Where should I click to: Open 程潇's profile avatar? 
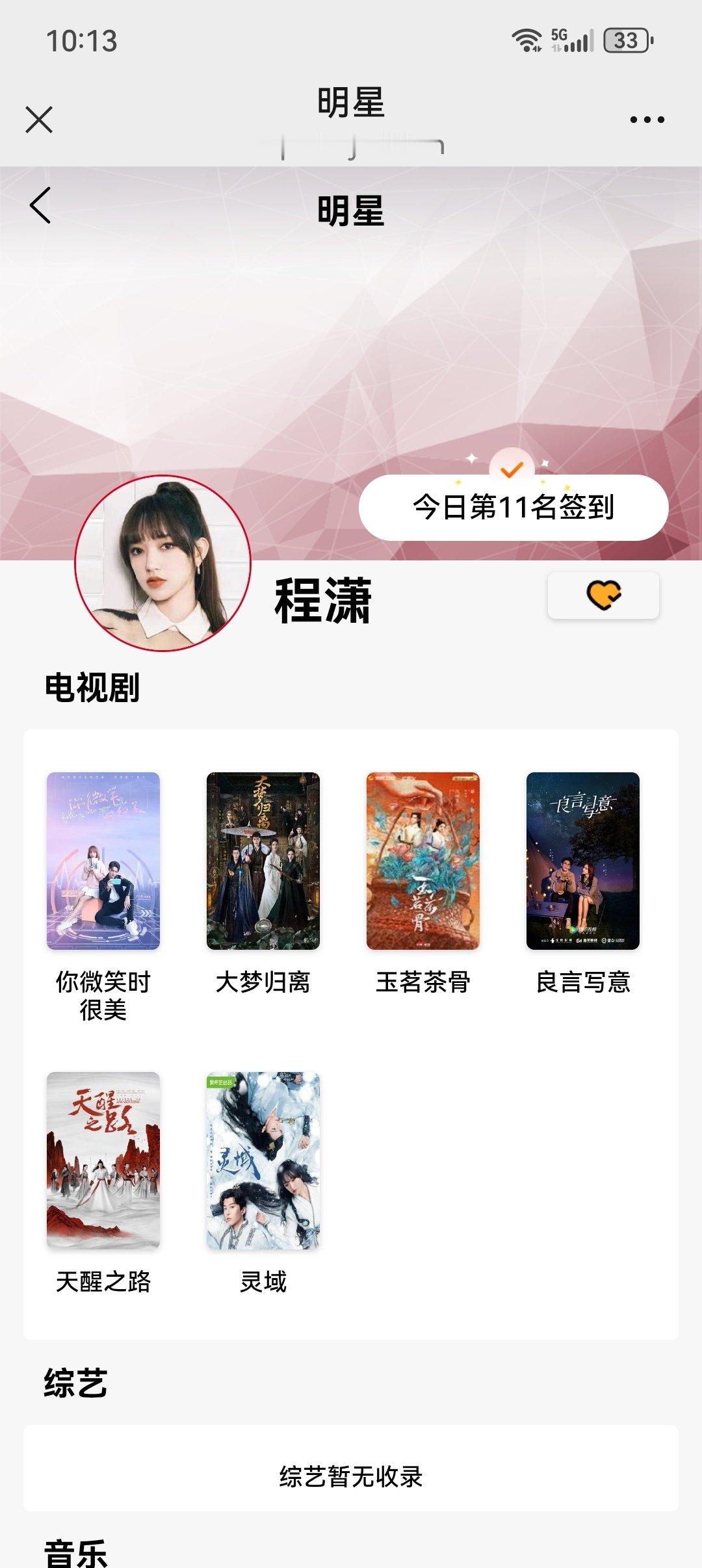pyautogui.click(x=163, y=563)
